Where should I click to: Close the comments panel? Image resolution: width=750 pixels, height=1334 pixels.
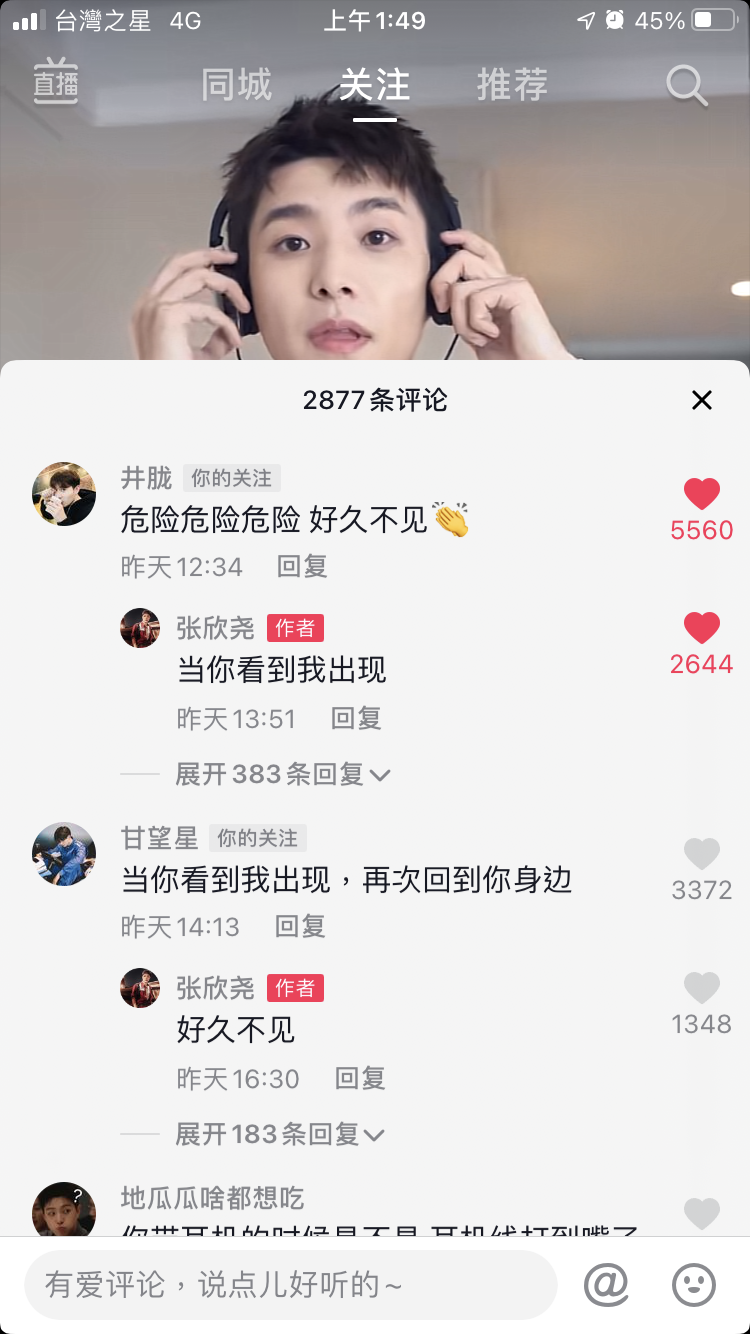702,401
